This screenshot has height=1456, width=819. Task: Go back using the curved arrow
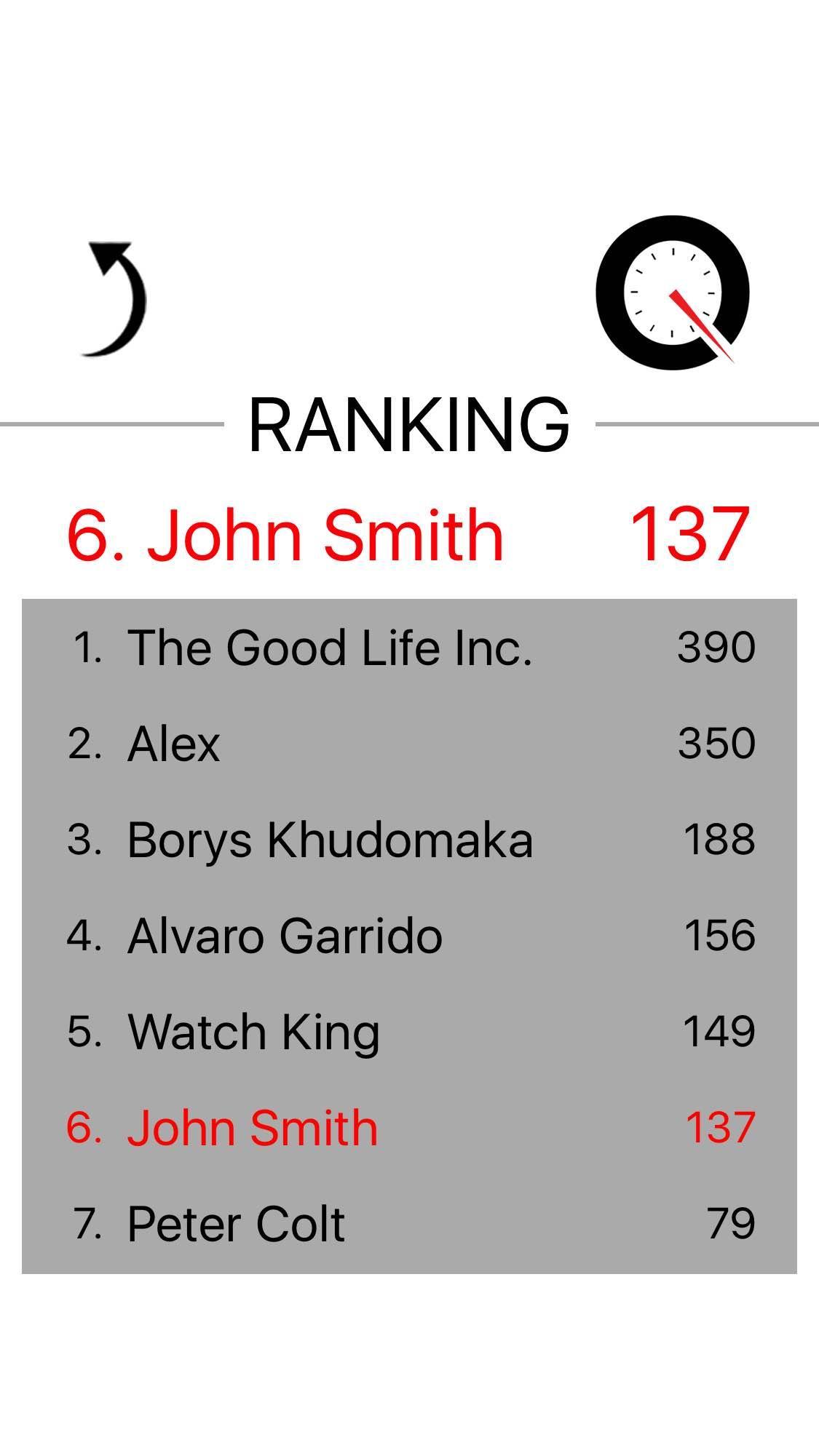tap(115, 298)
